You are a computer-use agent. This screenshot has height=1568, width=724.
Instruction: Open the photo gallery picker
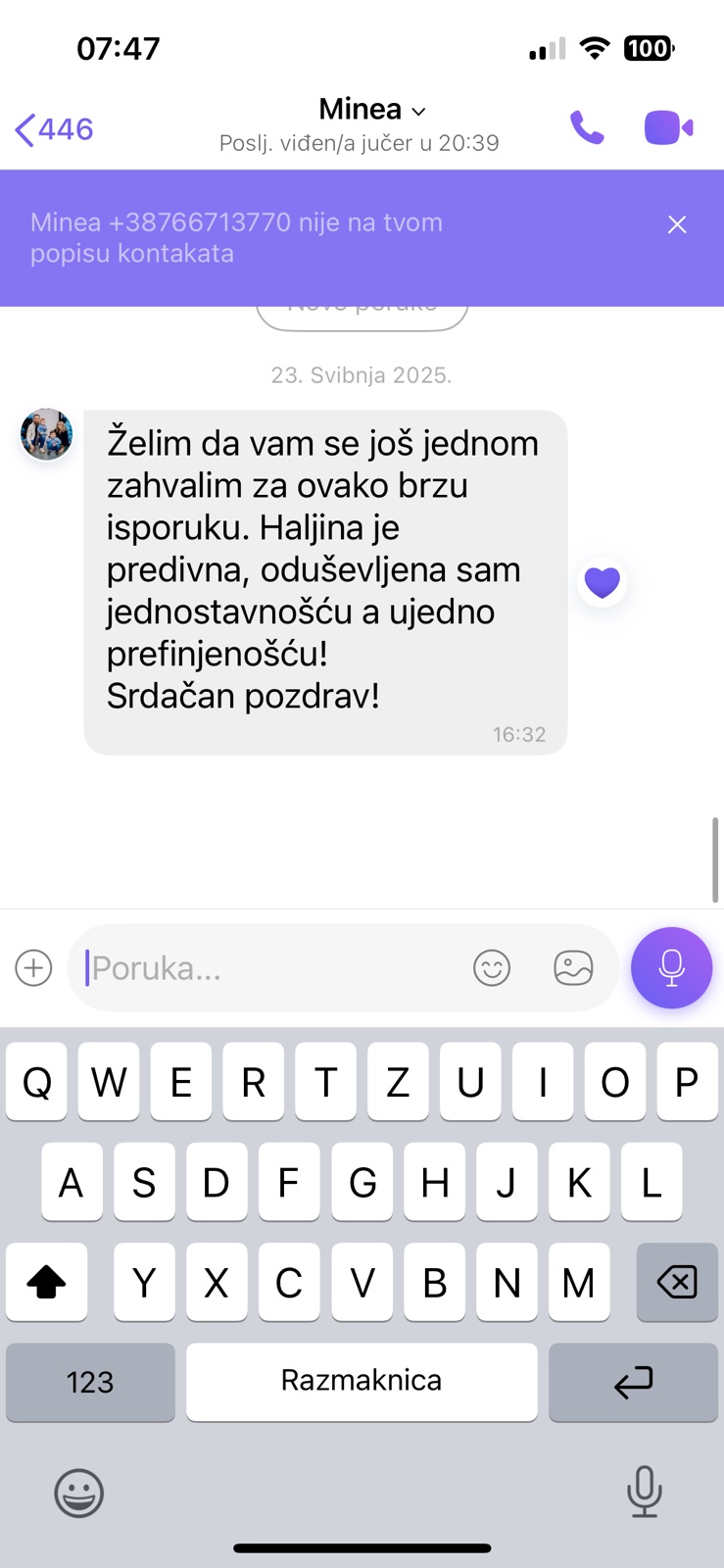point(573,968)
